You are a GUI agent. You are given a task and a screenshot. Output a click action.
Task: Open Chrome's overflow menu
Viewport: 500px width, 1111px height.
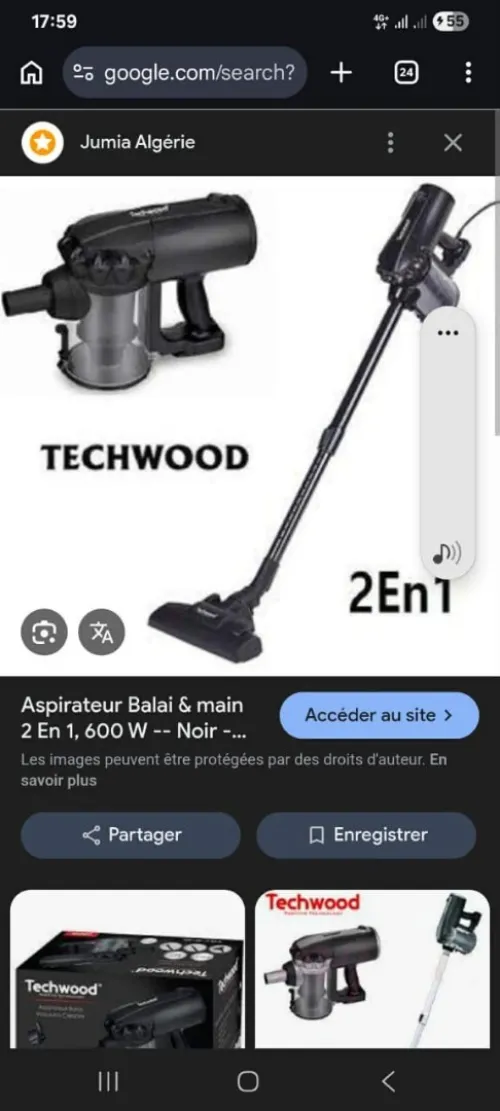[x=468, y=72]
